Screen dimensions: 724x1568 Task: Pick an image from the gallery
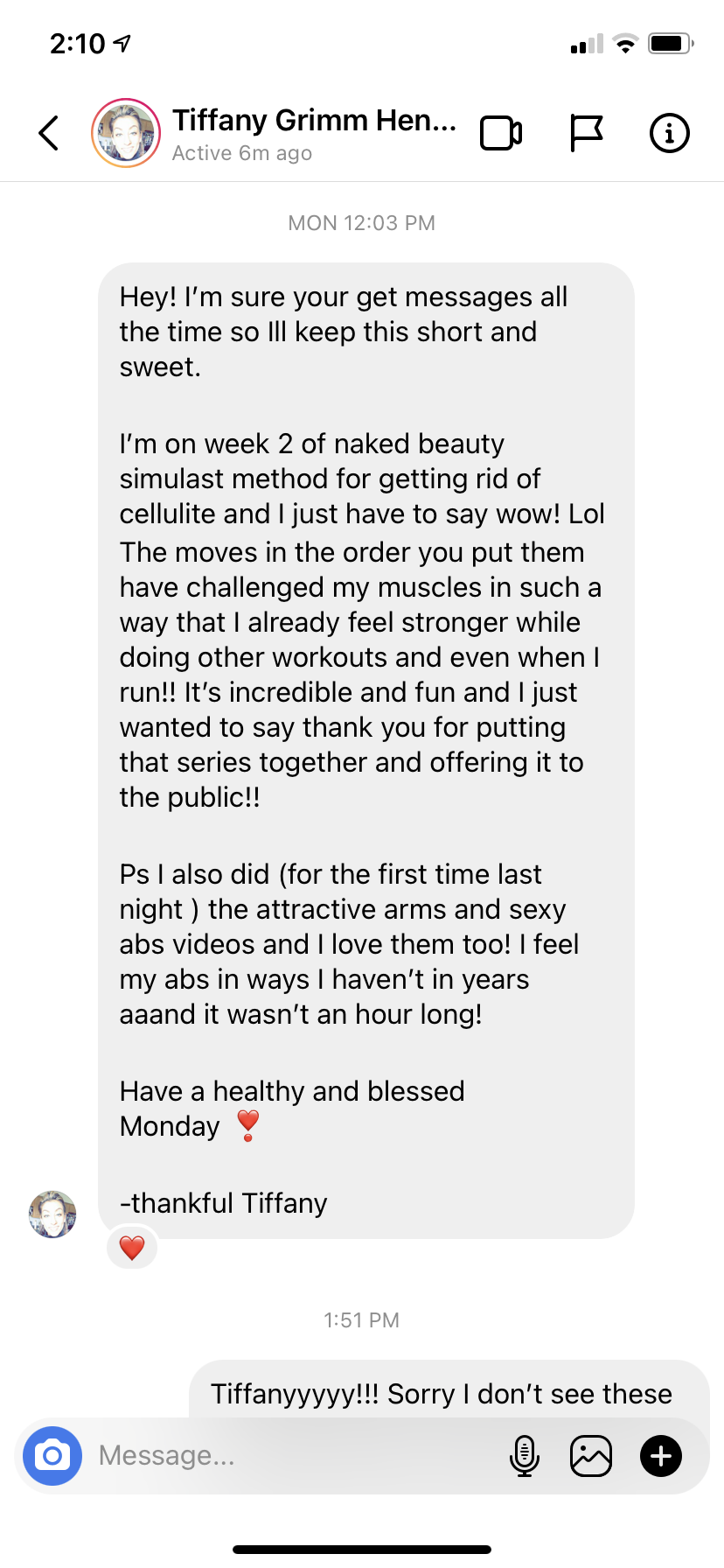pyautogui.click(x=591, y=1456)
